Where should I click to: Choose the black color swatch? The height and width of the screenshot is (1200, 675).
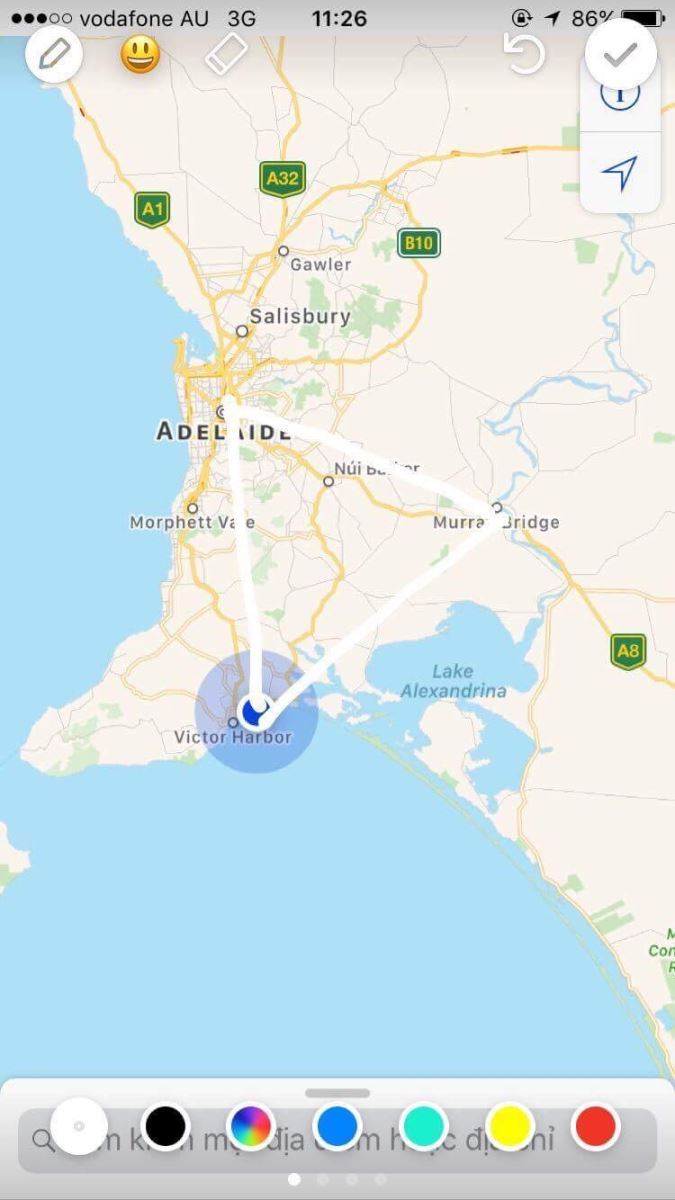coord(166,1126)
